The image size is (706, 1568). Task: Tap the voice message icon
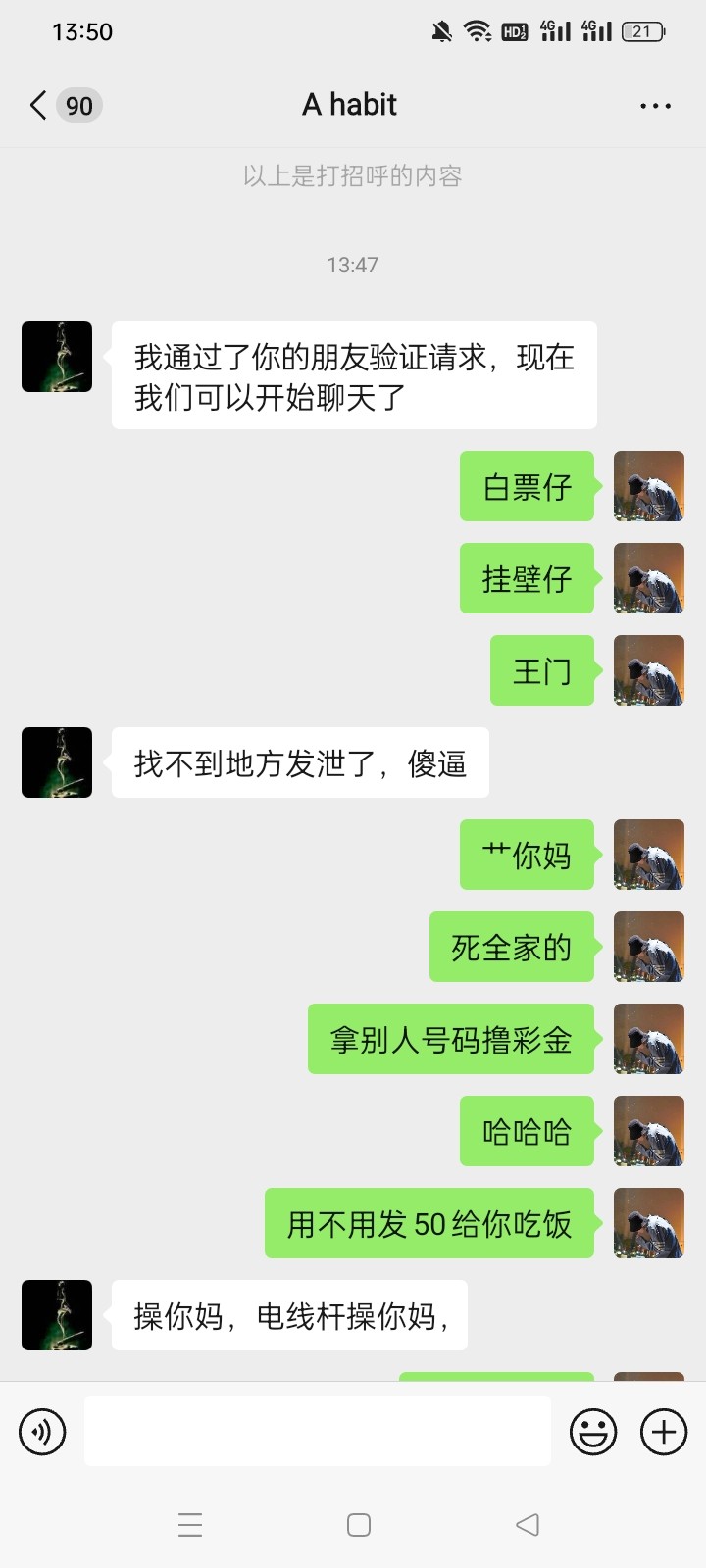tap(41, 1431)
